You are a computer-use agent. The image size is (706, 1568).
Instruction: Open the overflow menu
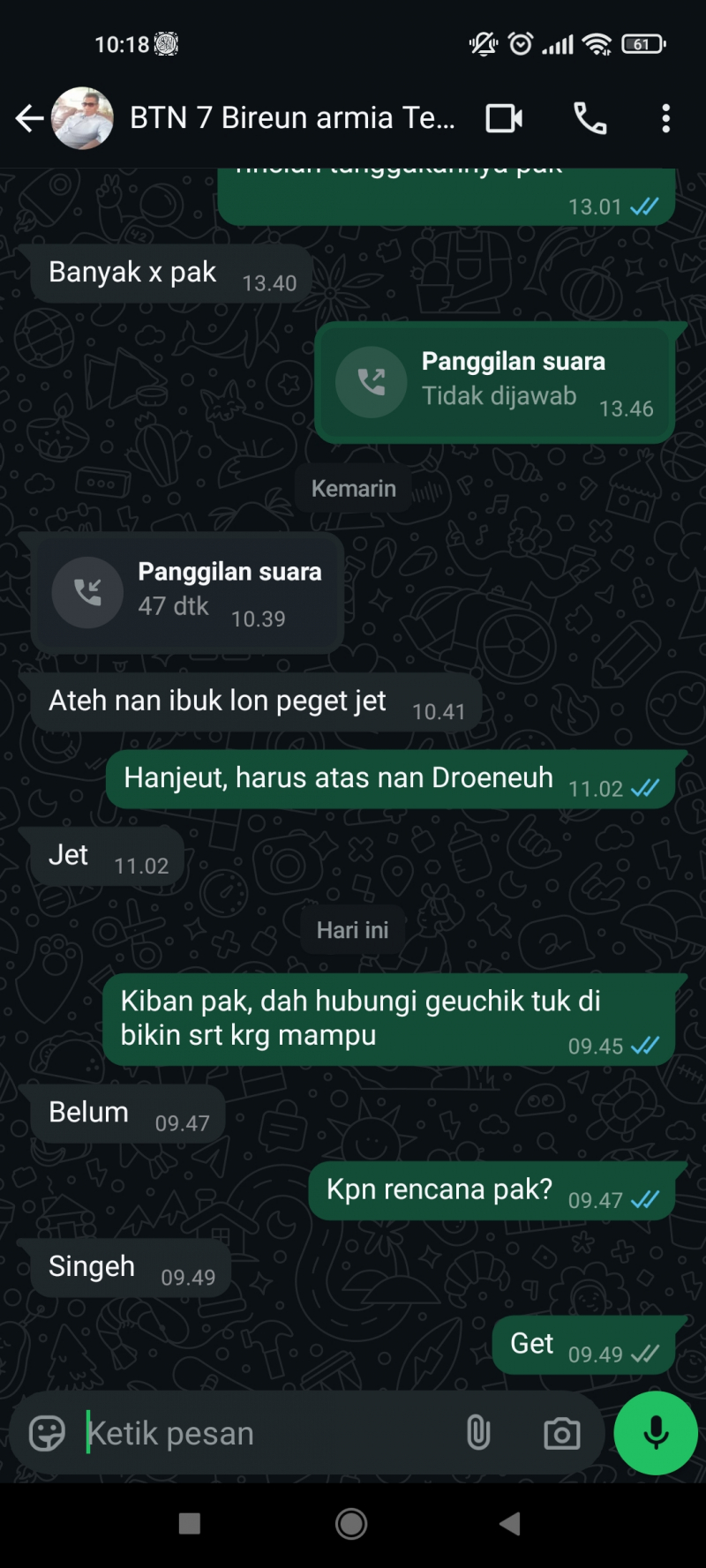point(665,118)
